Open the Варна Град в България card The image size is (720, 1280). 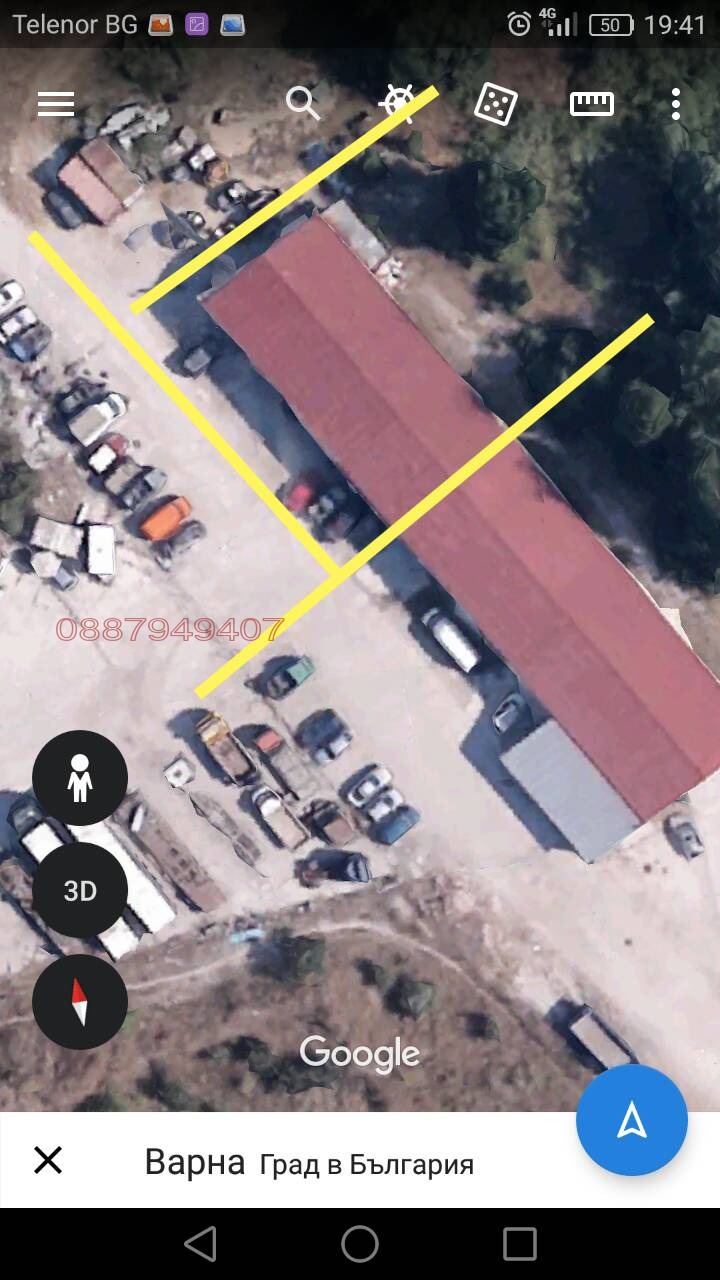click(x=310, y=1163)
